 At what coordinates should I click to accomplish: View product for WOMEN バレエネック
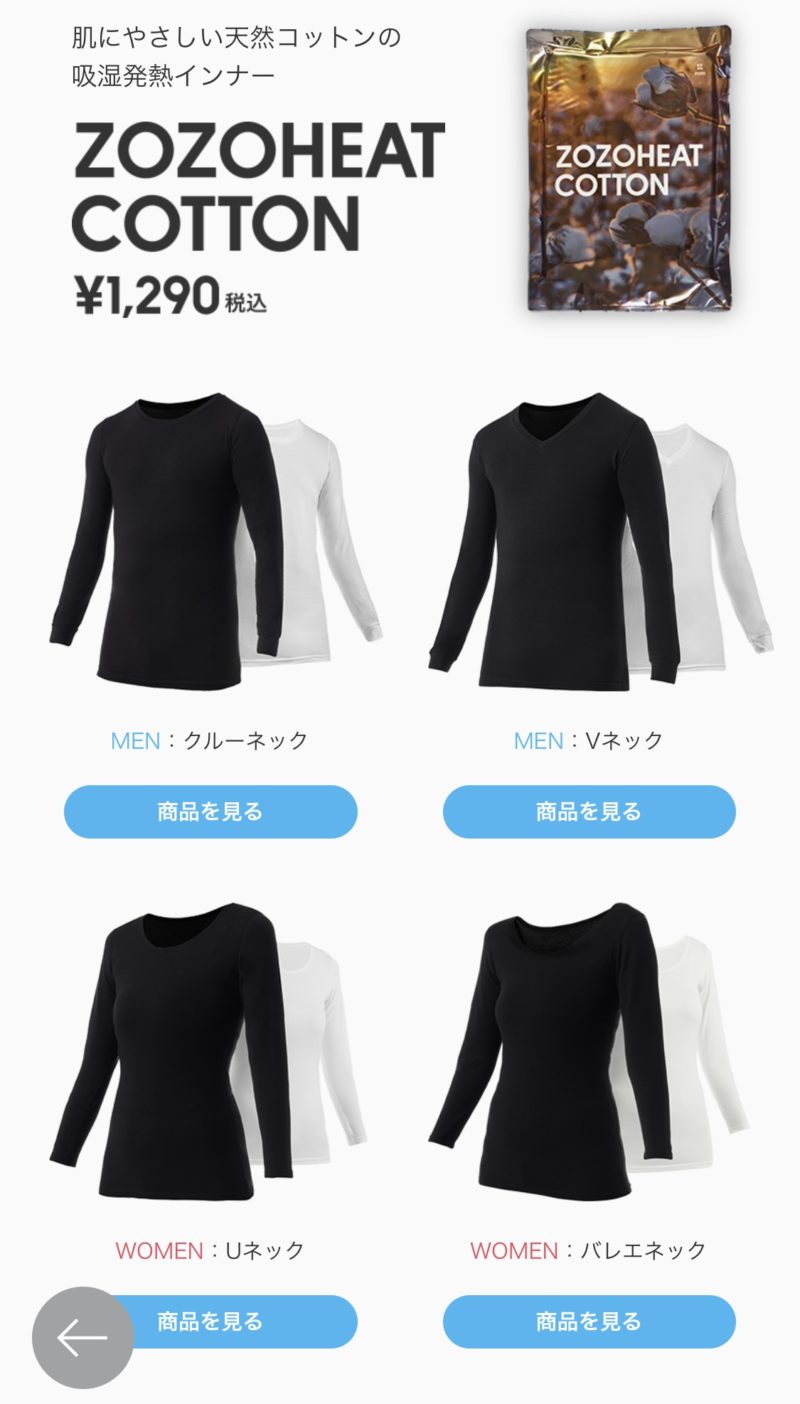coord(589,1321)
